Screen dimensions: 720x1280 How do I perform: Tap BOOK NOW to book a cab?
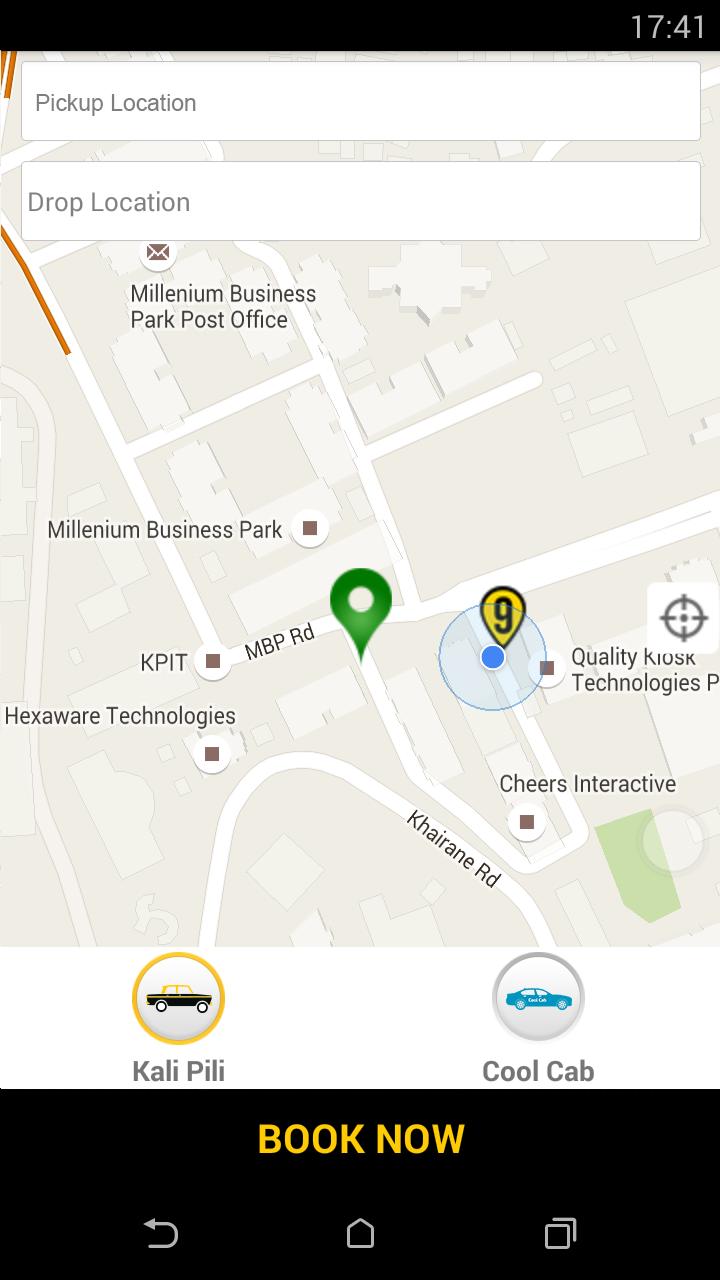pos(360,1139)
